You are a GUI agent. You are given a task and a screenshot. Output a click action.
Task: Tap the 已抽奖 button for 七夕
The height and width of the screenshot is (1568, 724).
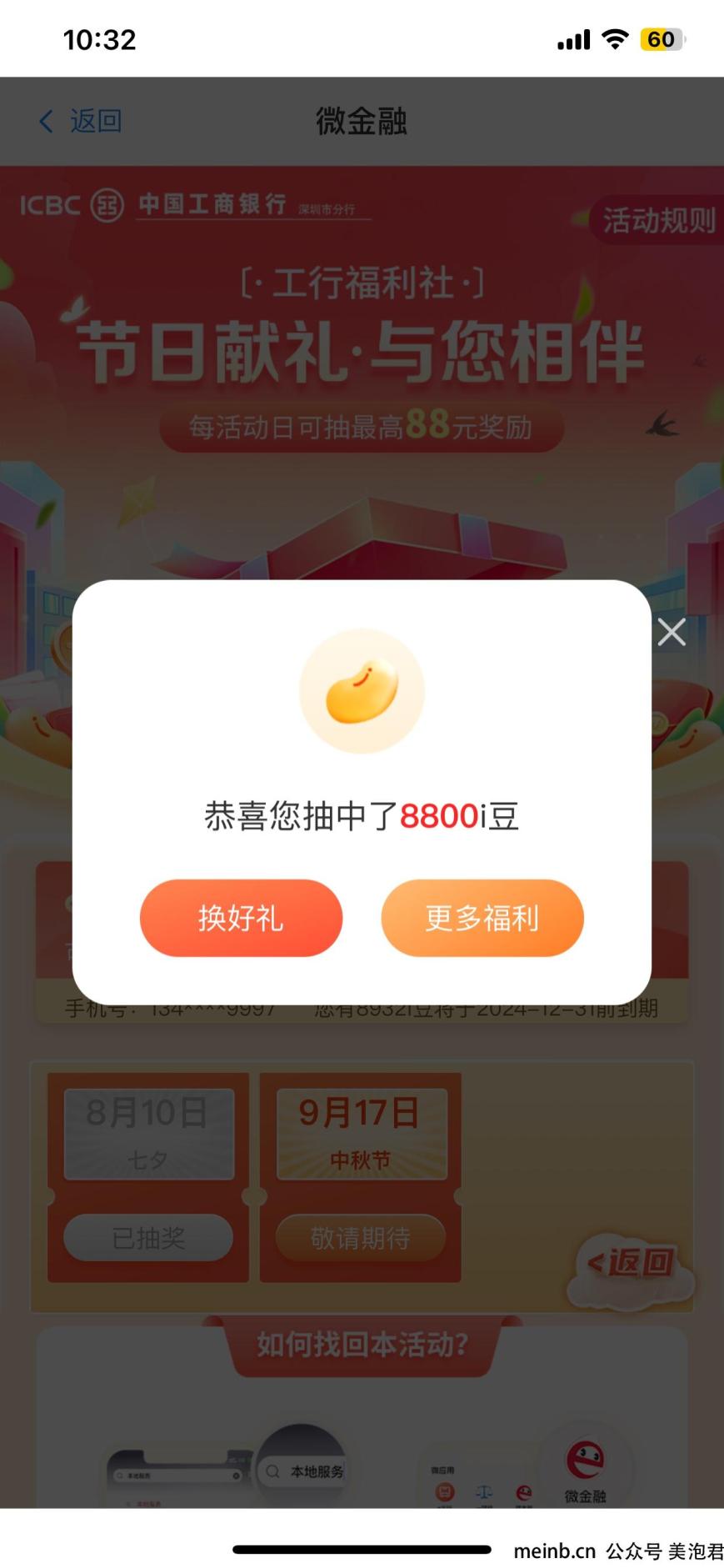click(x=148, y=1238)
